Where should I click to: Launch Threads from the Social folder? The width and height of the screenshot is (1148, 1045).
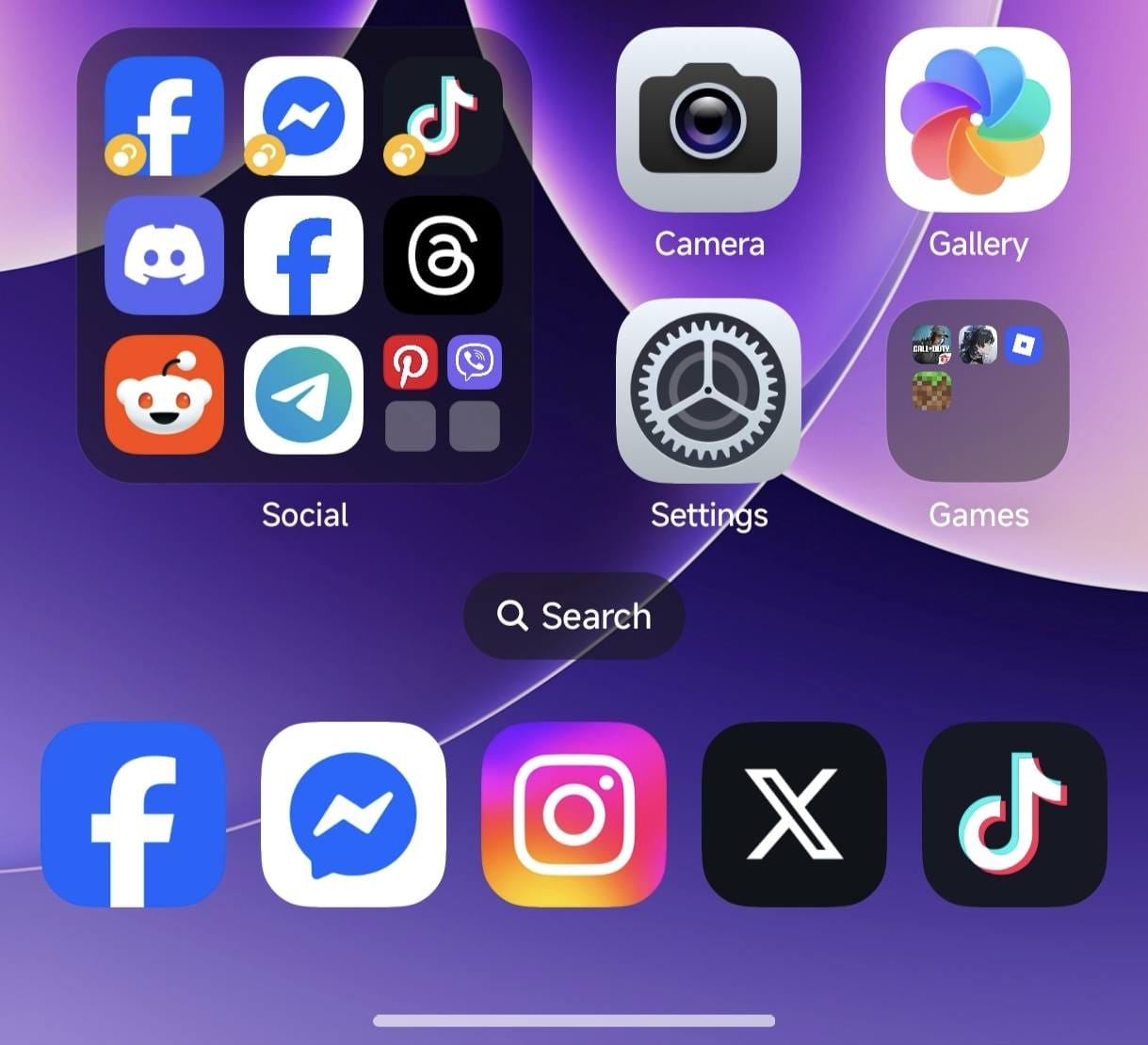click(443, 255)
